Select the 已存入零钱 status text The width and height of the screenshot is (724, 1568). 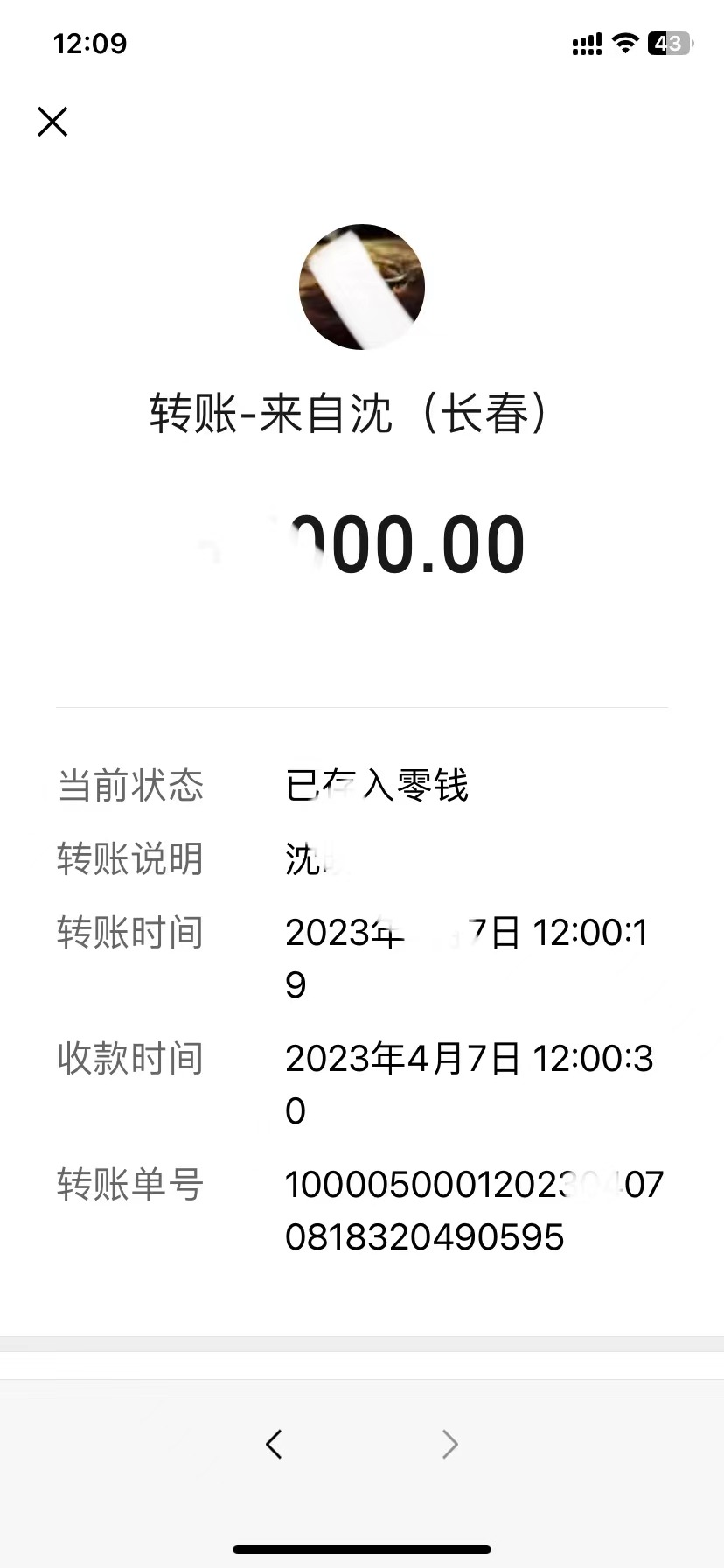(376, 786)
